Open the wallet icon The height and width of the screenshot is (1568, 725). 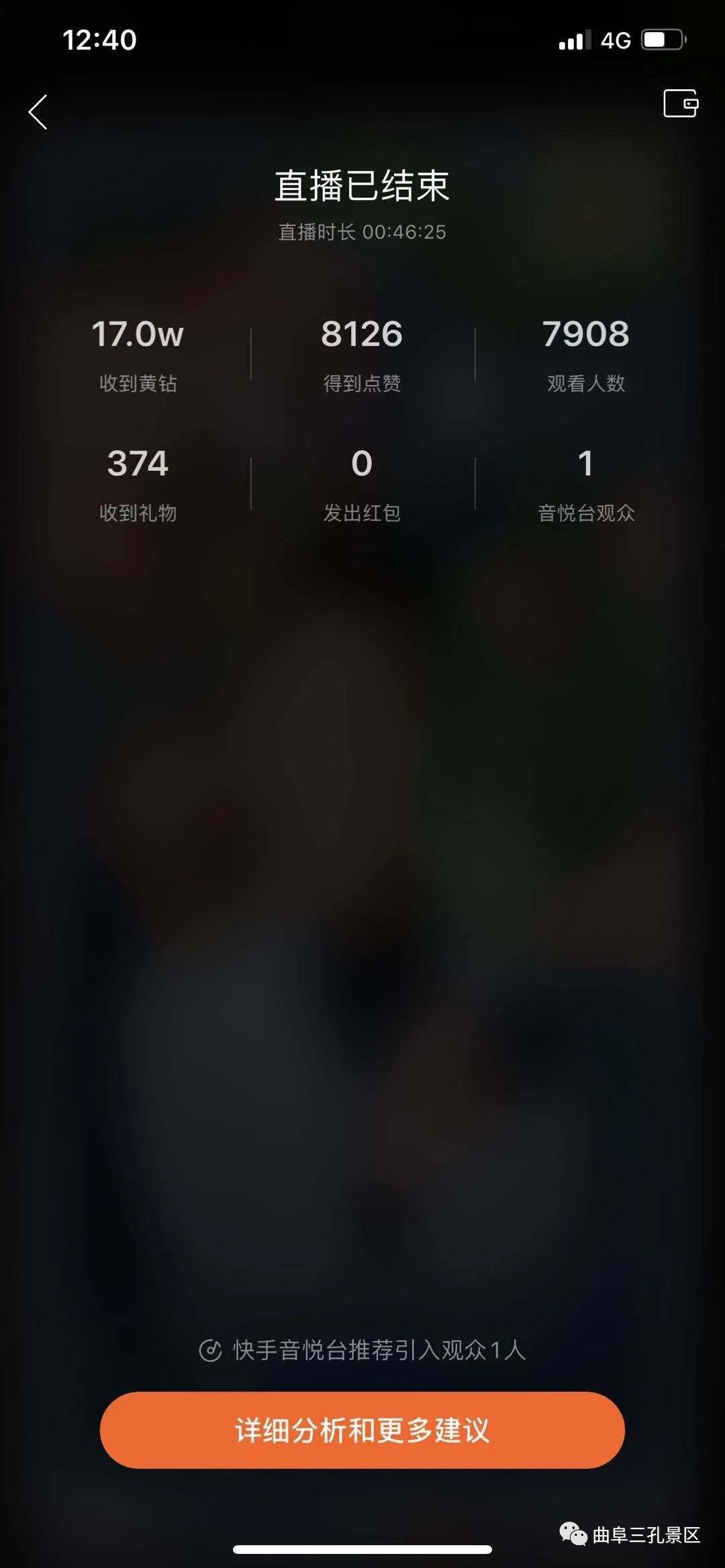(x=681, y=104)
